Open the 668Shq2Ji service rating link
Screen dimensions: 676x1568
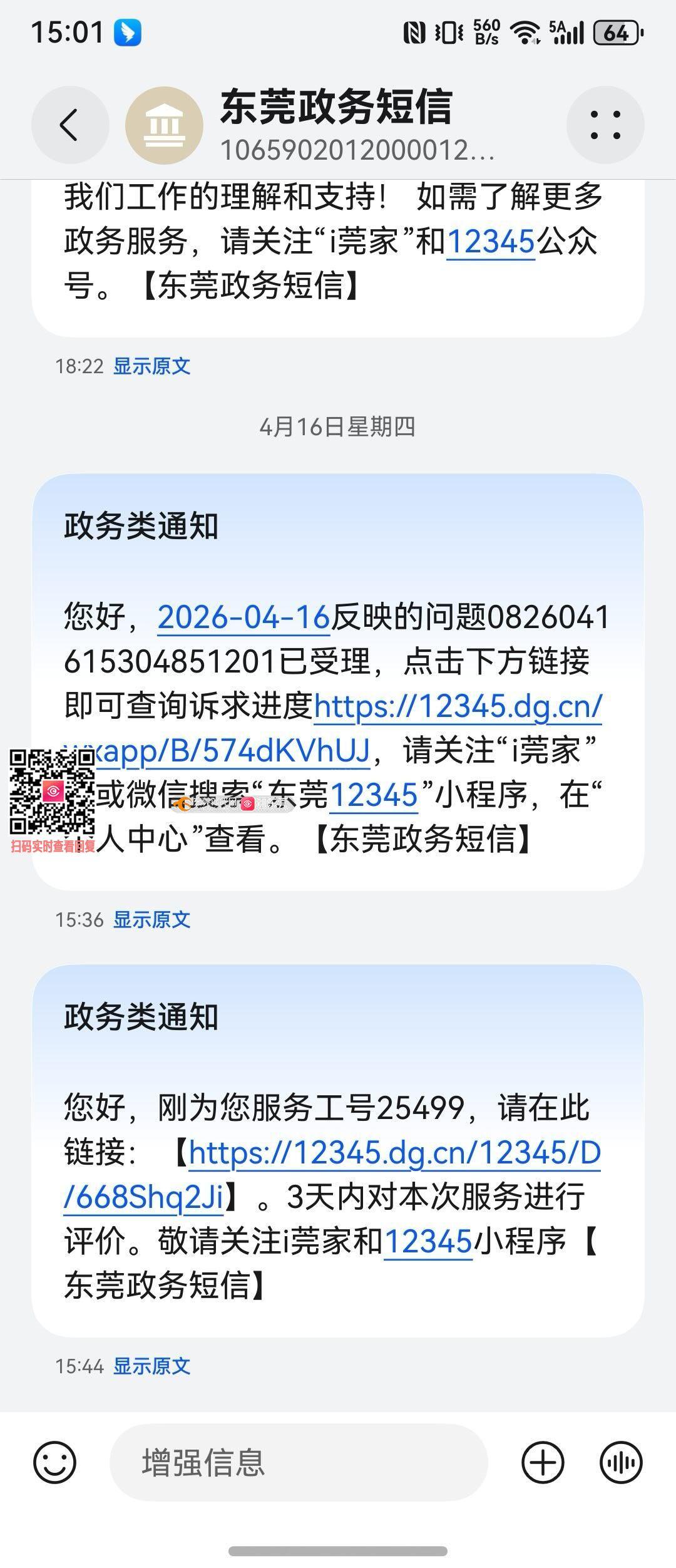394,1153
